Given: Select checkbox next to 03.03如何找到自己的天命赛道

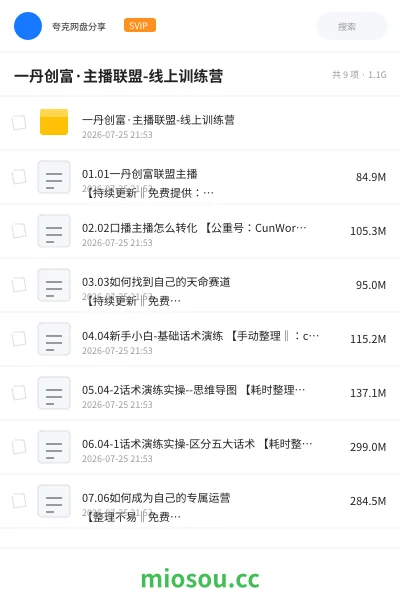Looking at the screenshot, I should [19, 285].
